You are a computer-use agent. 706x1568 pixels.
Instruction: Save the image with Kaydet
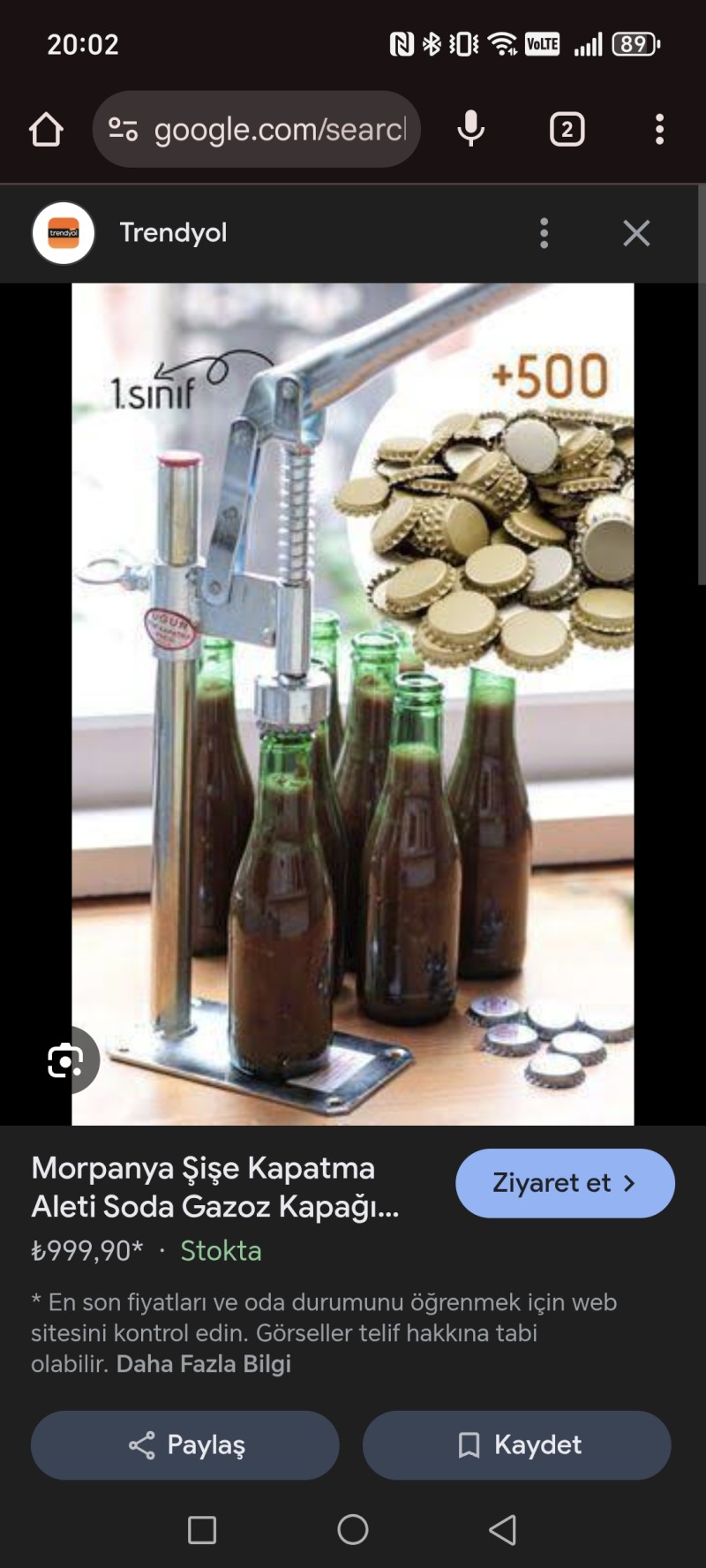click(x=517, y=1445)
